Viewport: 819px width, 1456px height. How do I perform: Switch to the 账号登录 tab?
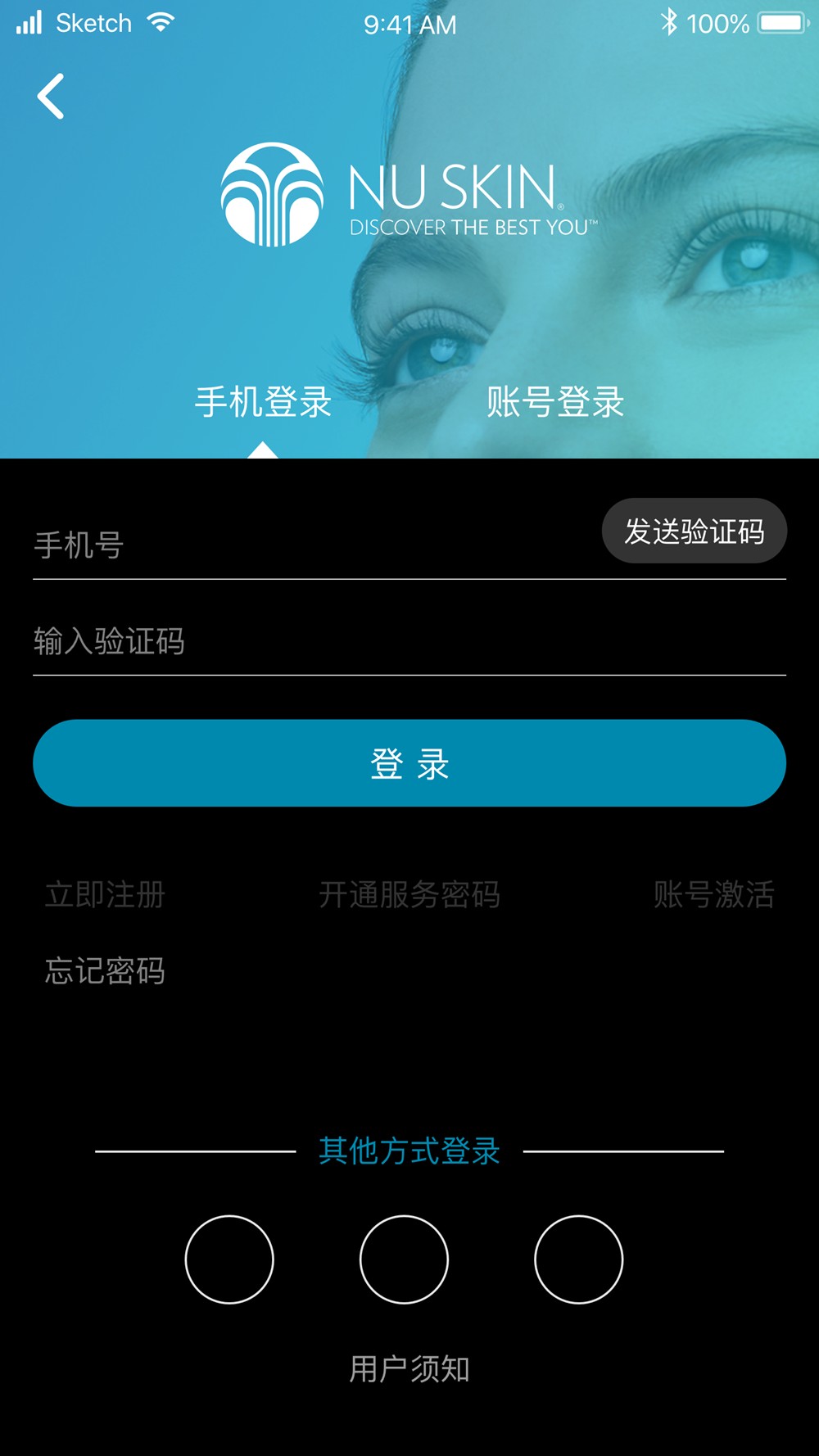pos(557,402)
